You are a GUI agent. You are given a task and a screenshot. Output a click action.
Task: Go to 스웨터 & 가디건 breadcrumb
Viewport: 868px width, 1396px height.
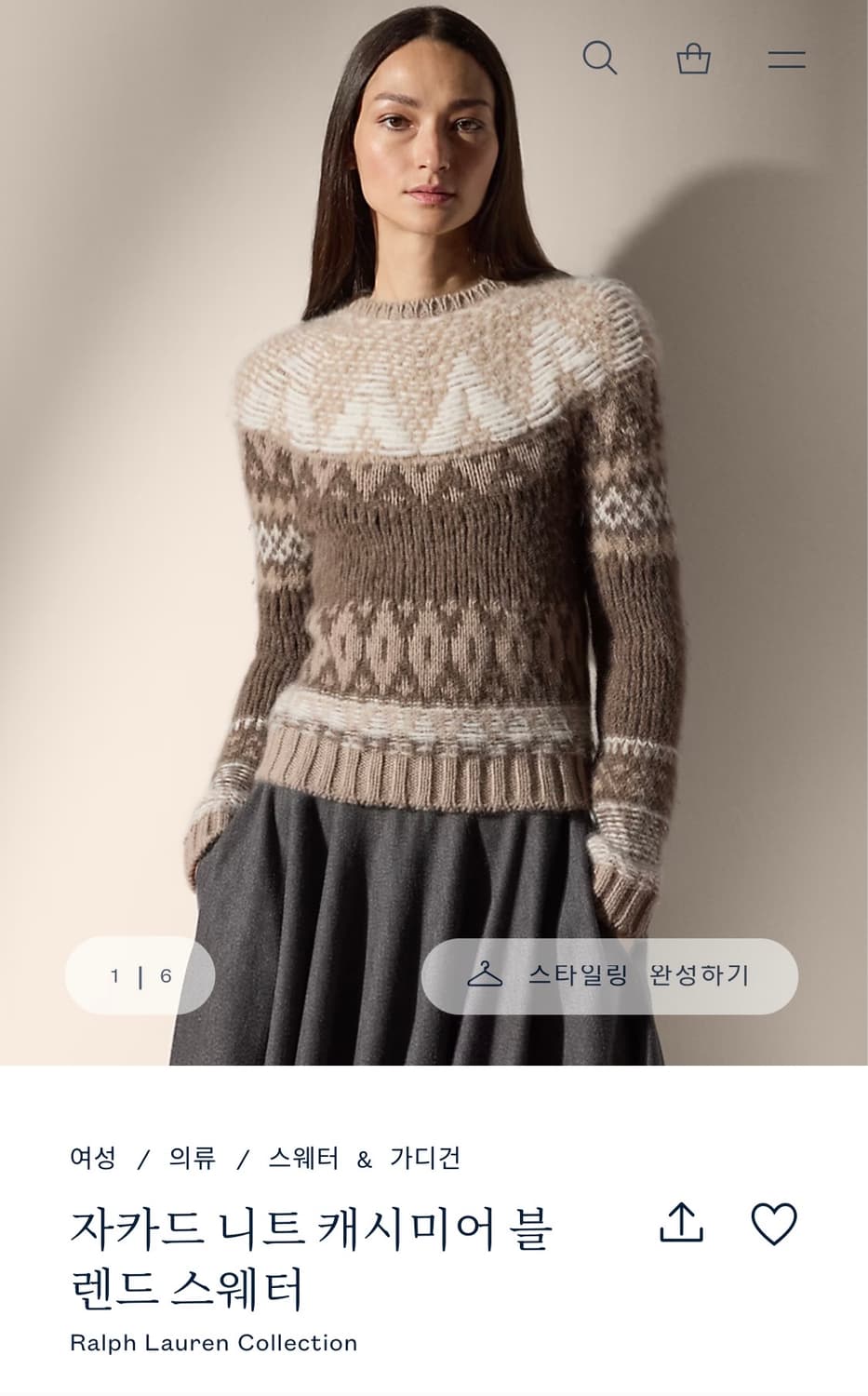pyautogui.click(x=365, y=1157)
